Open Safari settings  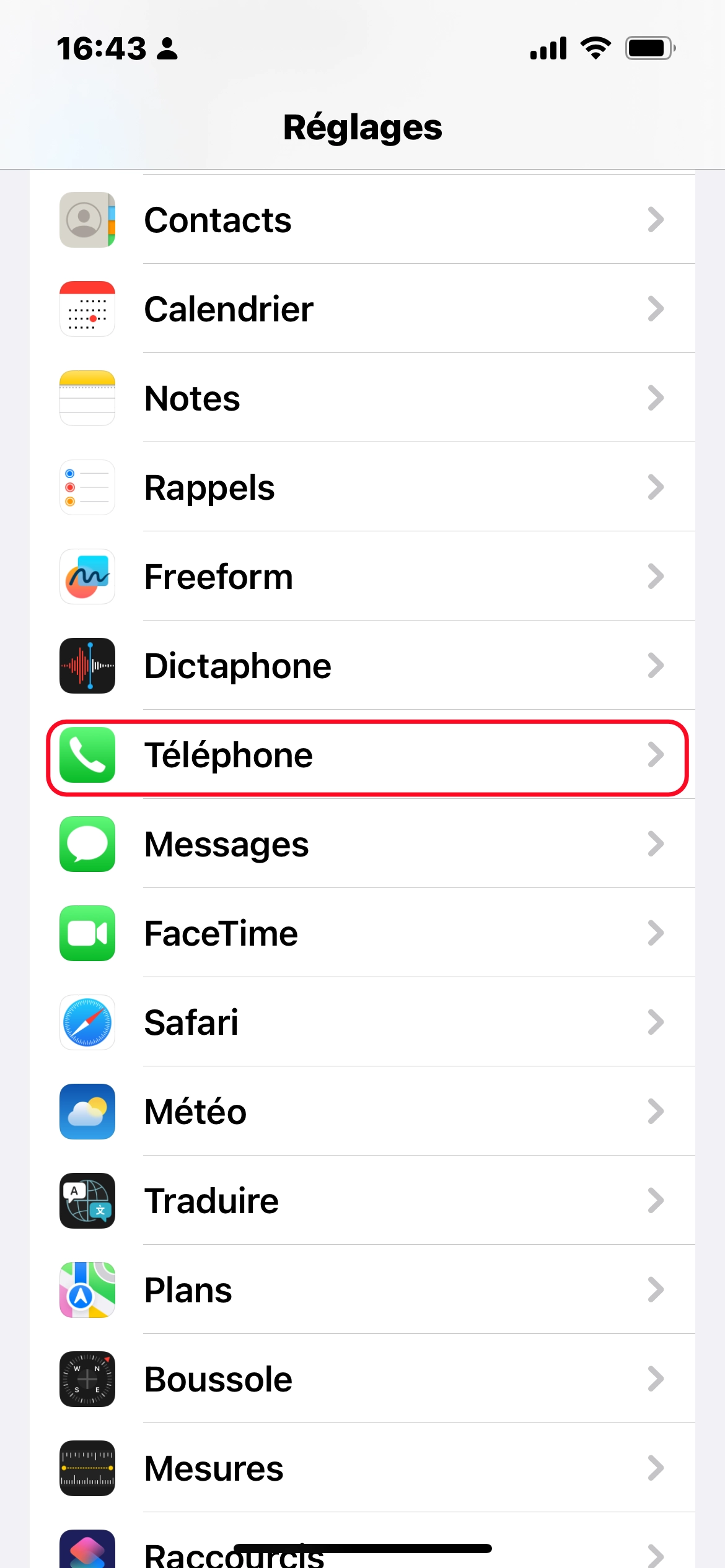click(x=362, y=1022)
